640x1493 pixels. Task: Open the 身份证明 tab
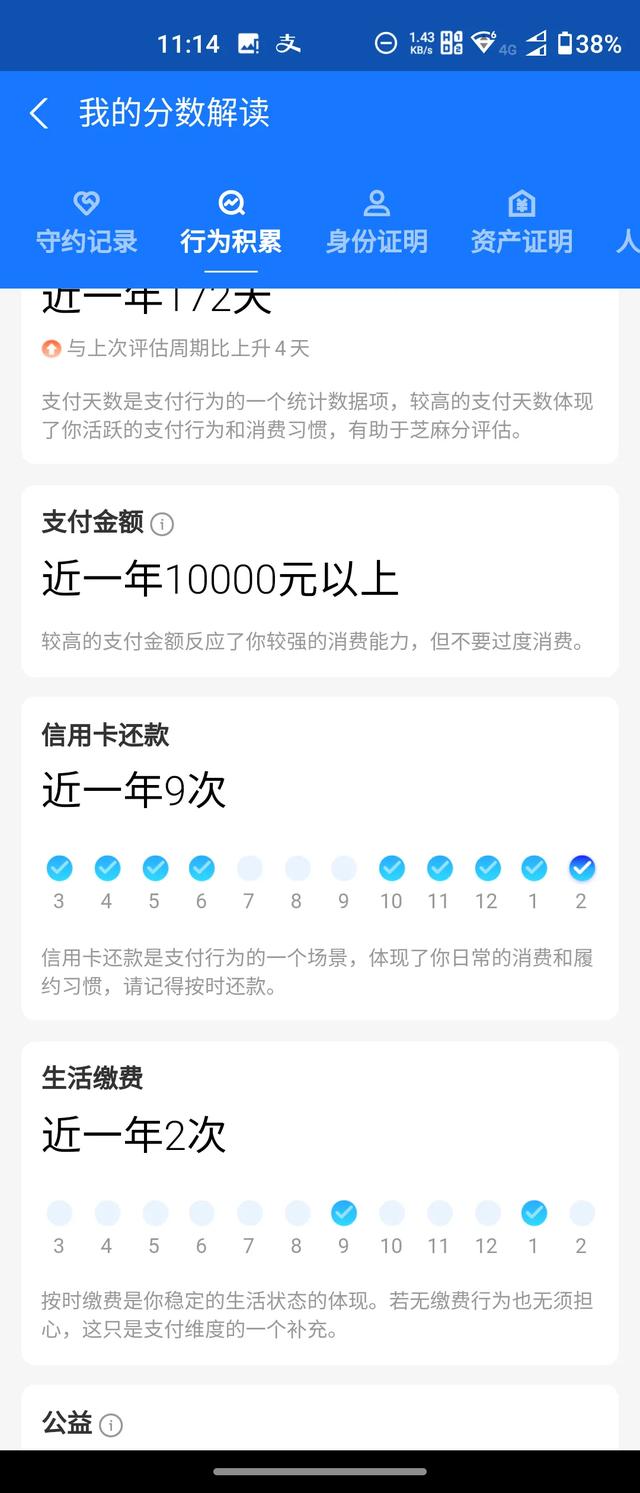[376, 223]
